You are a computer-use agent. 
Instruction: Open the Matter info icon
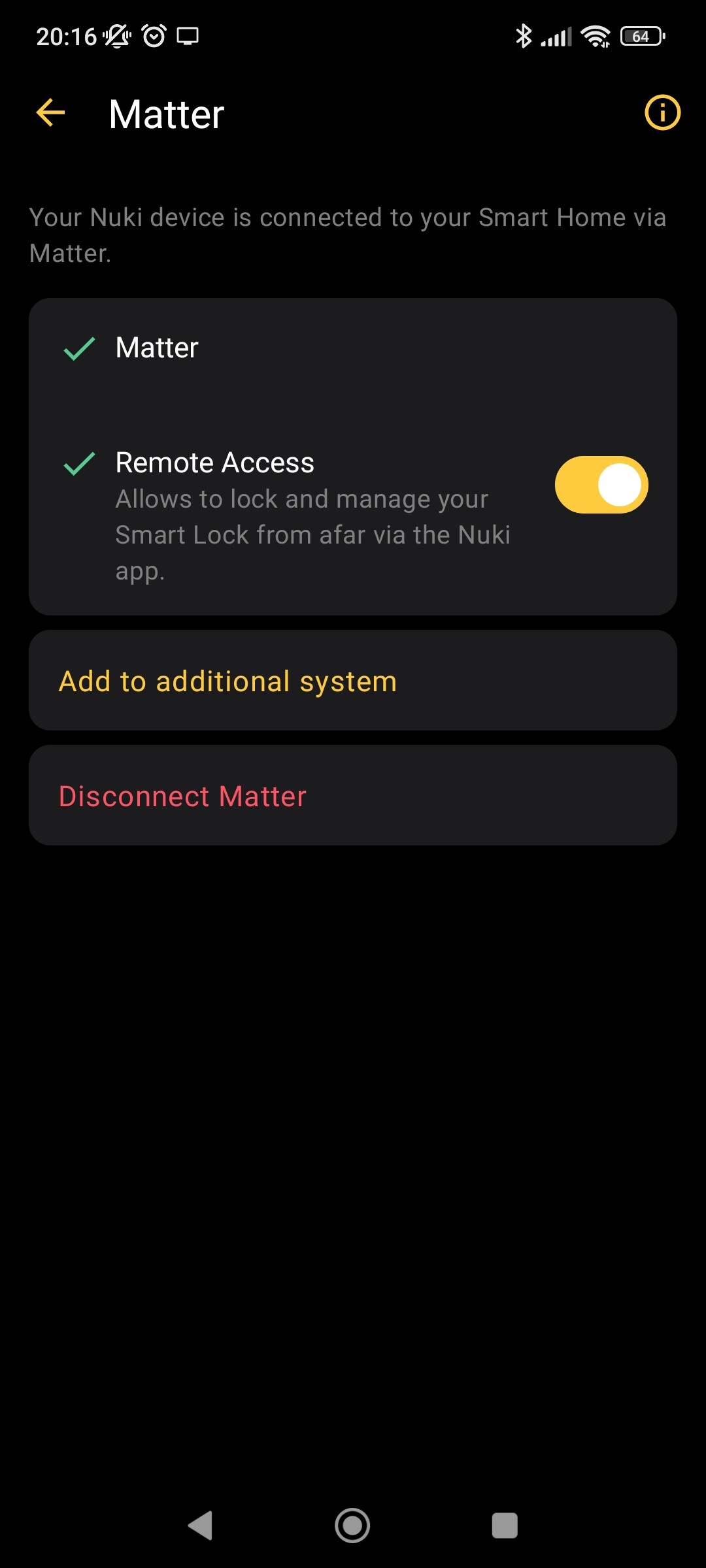click(x=662, y=113)
